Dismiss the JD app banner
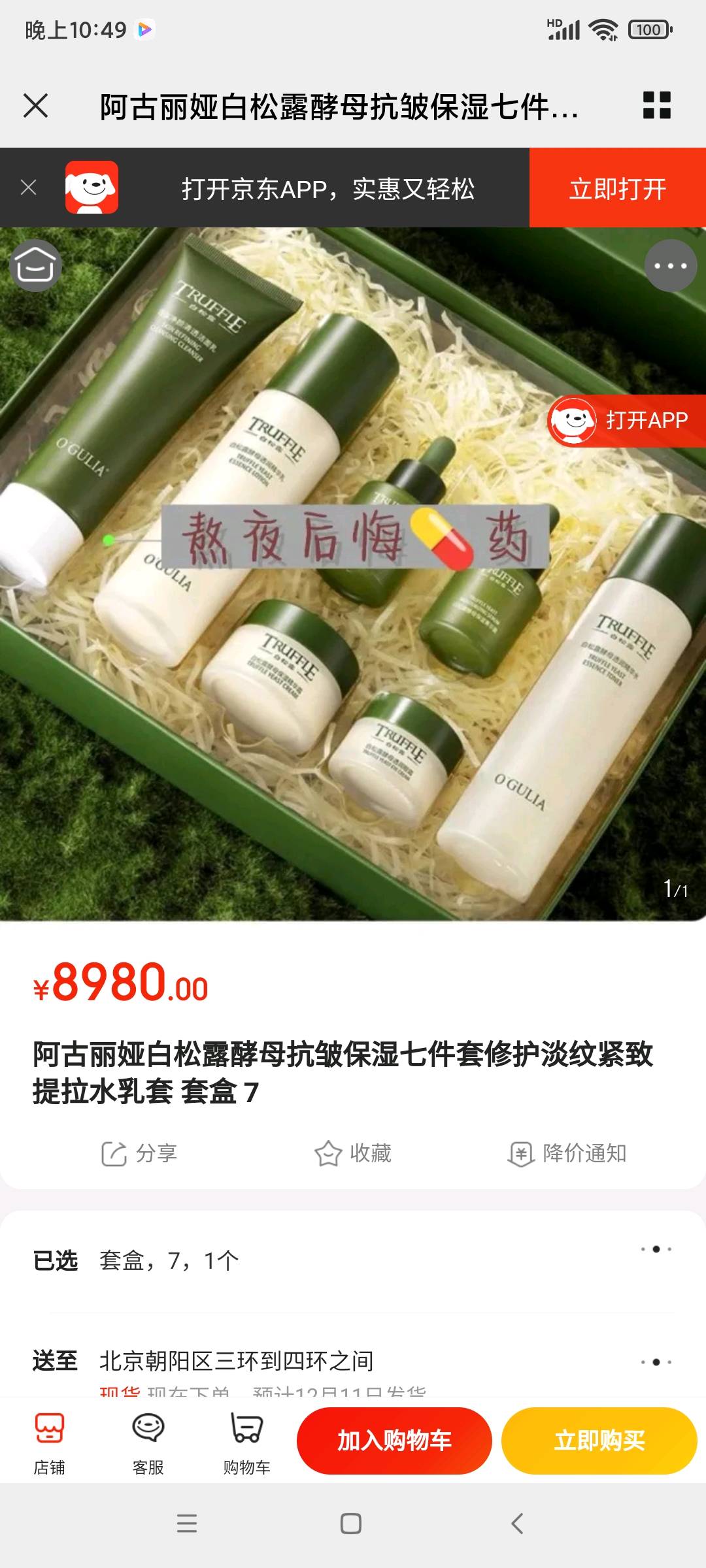 coord(28,188)
